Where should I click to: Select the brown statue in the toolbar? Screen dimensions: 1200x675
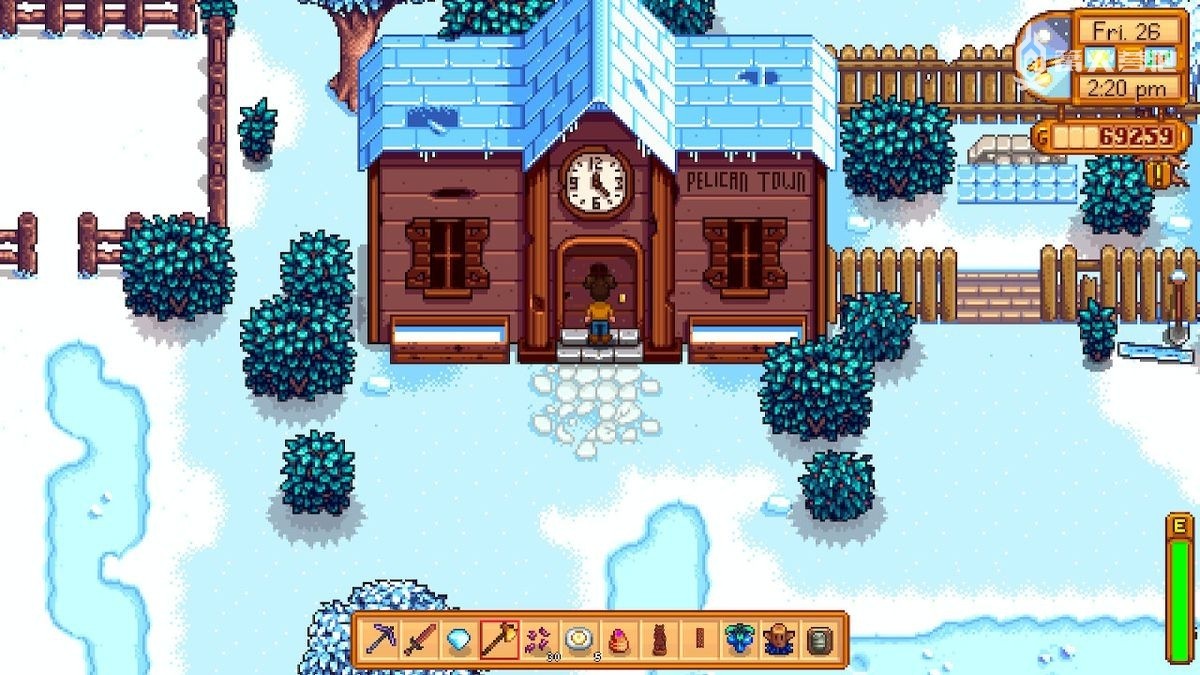659,639
